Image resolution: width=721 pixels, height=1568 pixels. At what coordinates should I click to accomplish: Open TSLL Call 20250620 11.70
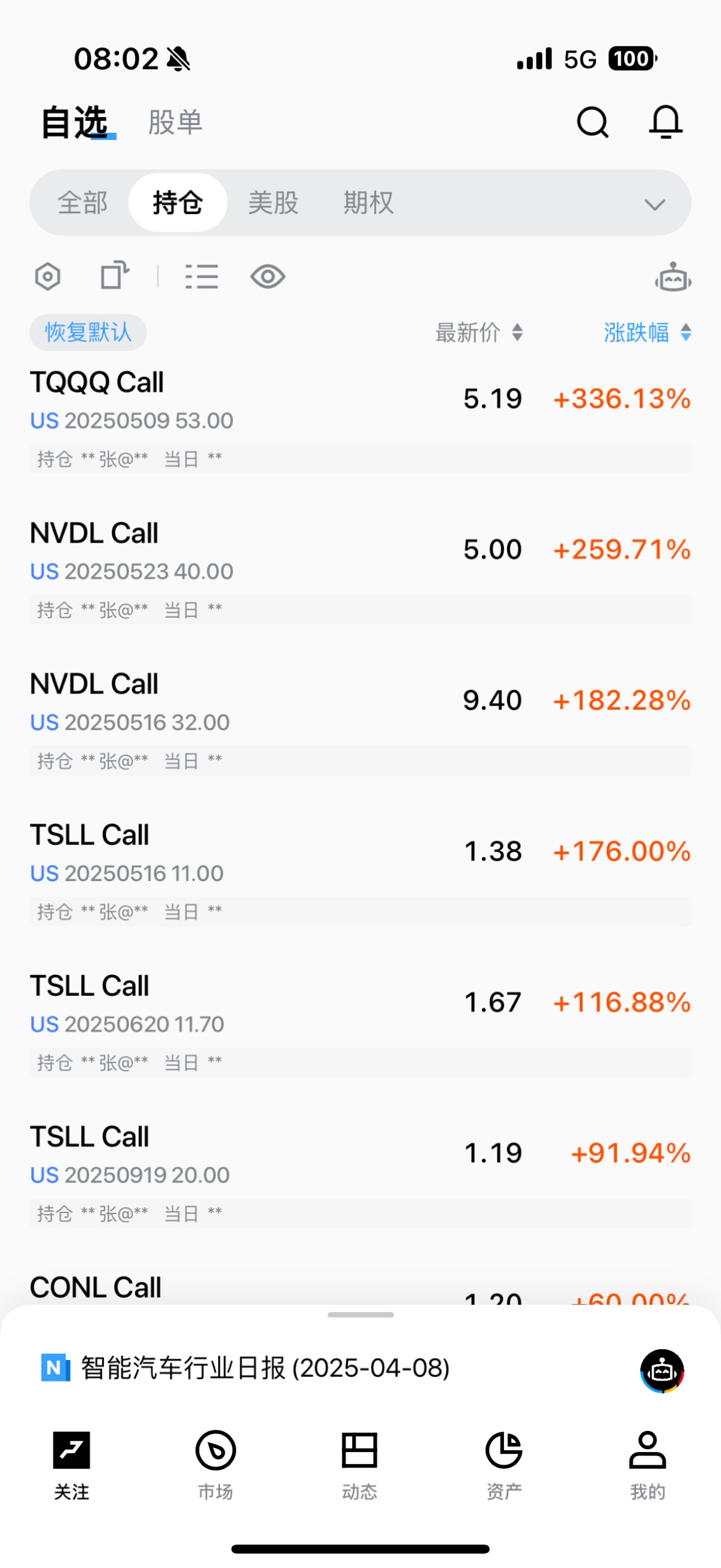pos(360,1024)
